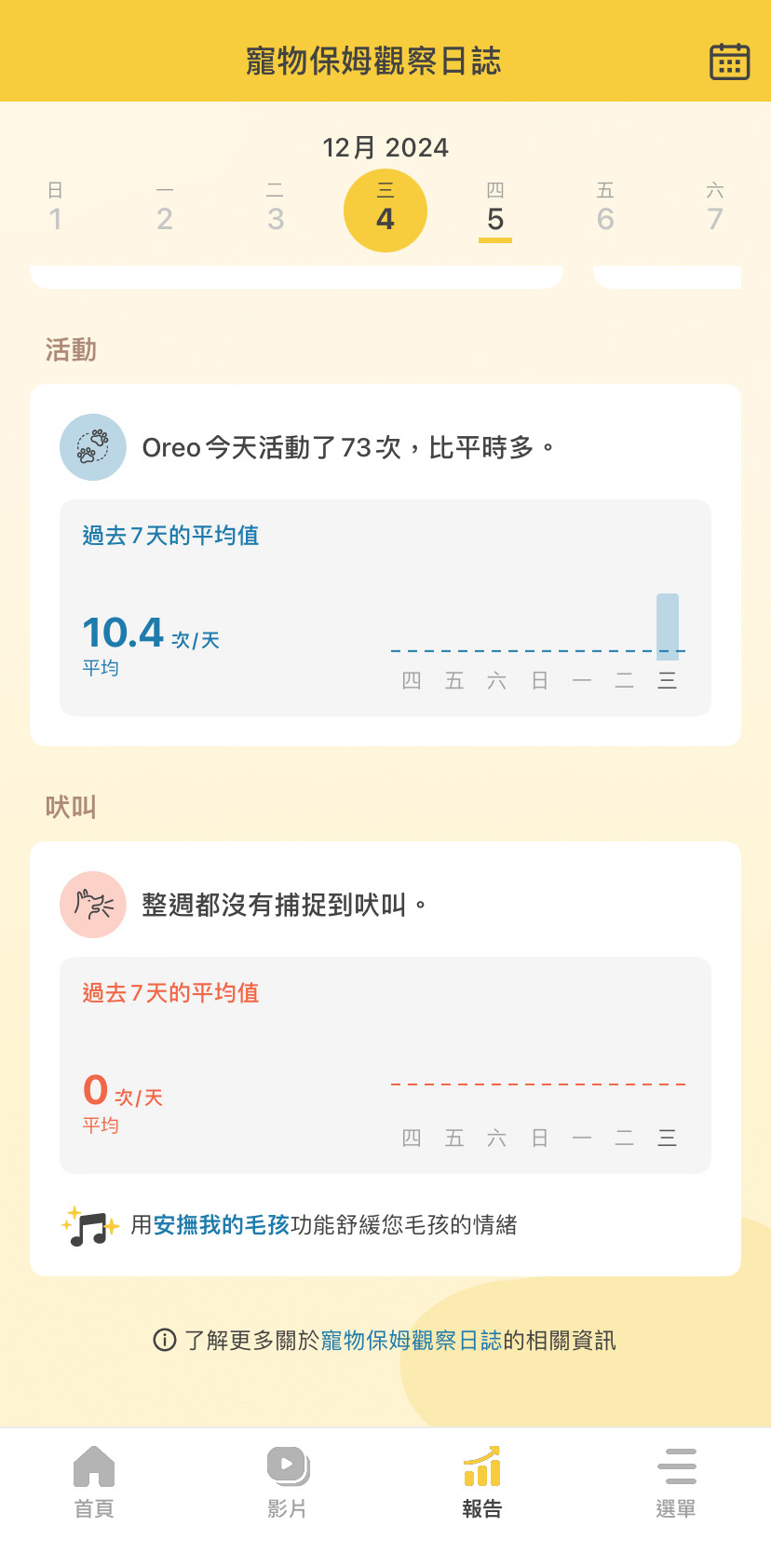Click the 報告 chart icon in bottom bar
This screenshot has height=1568, width=771.
[x=481, y=1467]
